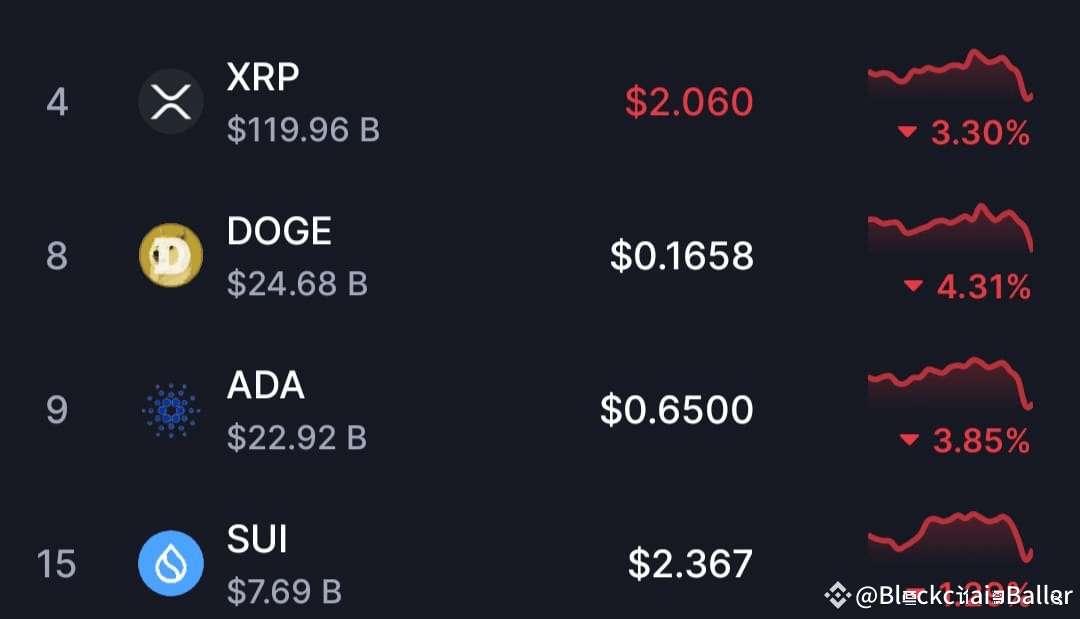Tap the SUI listing
The height and width of the screenshot is (619, 1080).
(258, 540)
